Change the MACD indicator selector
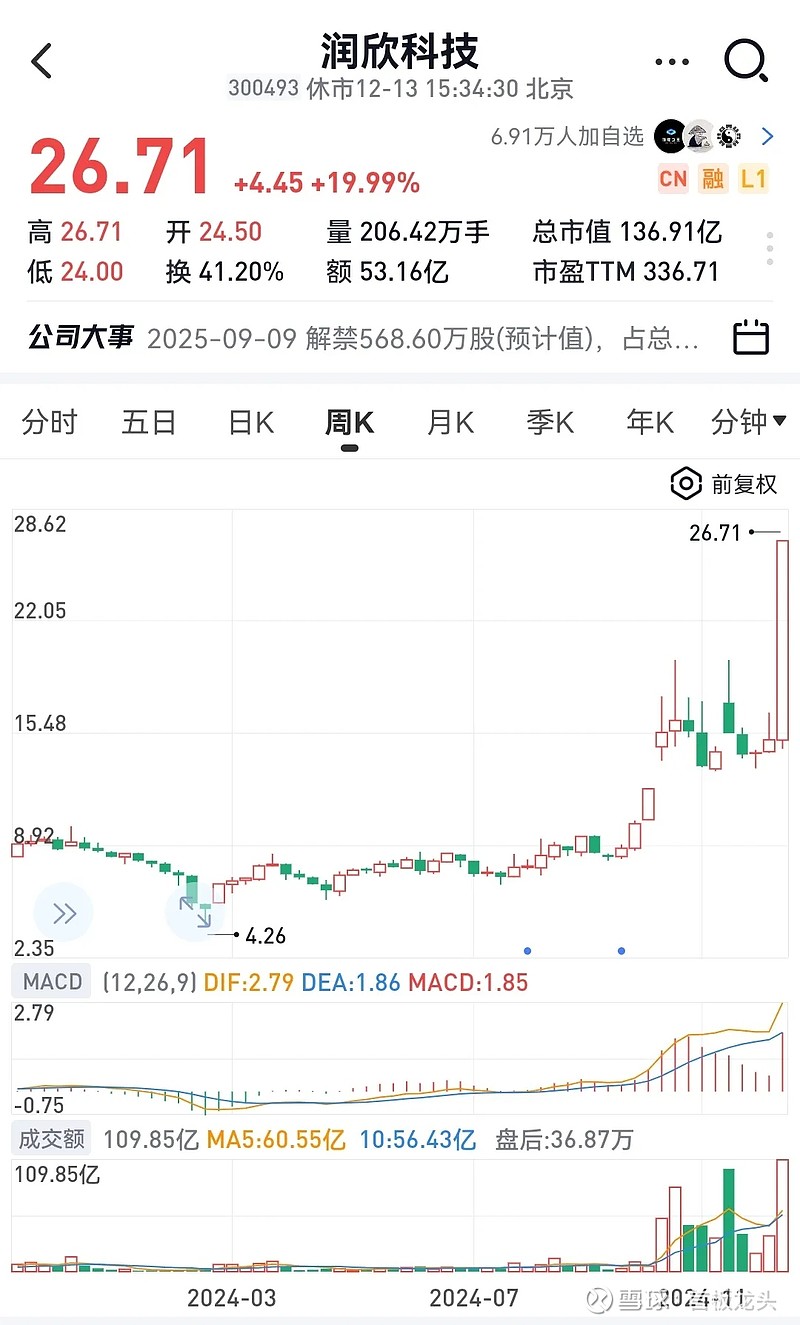This screenshot has width=800, height=1325. tap(53, 982)
